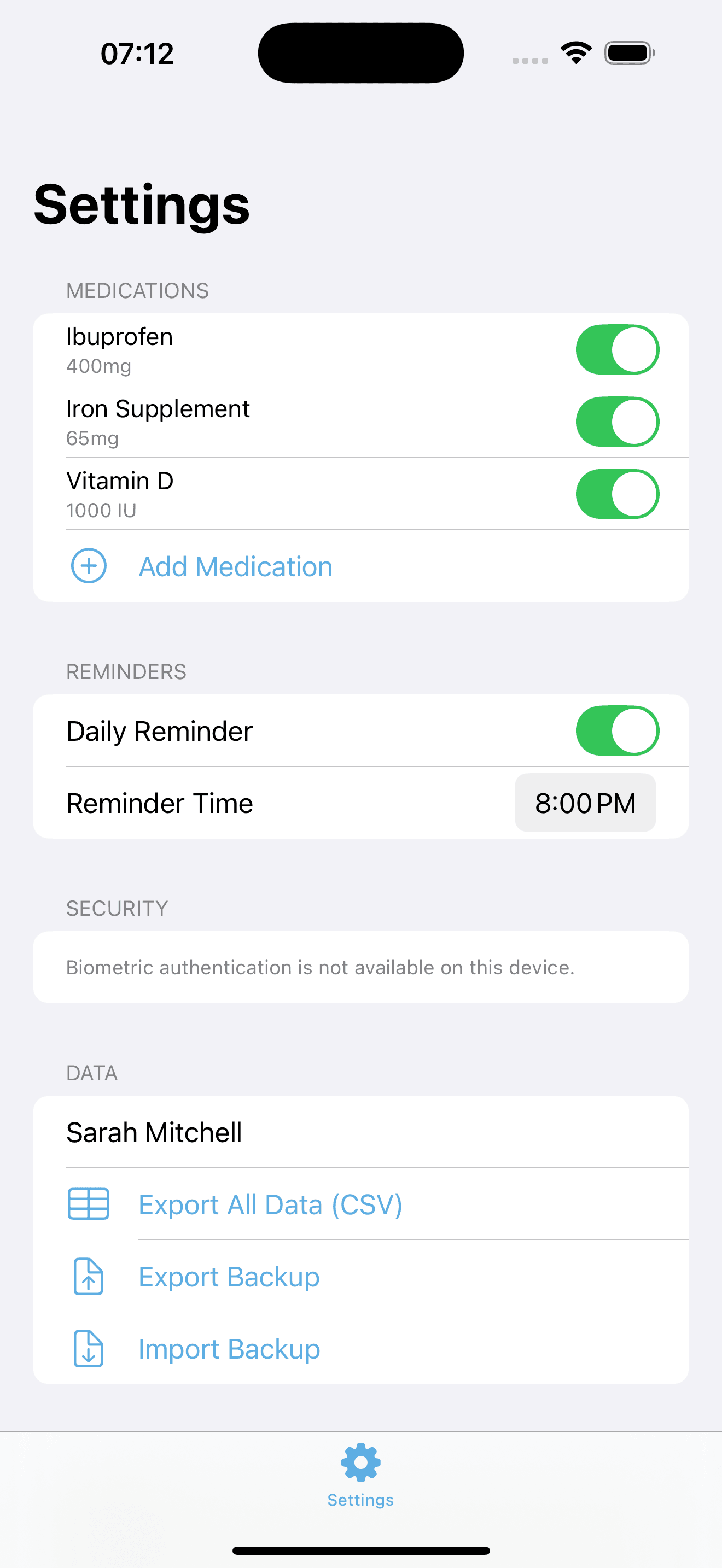Turn off the Iron Supplement toggle
The width and height of the screenshot is (722, 1568).
[618, 421]
